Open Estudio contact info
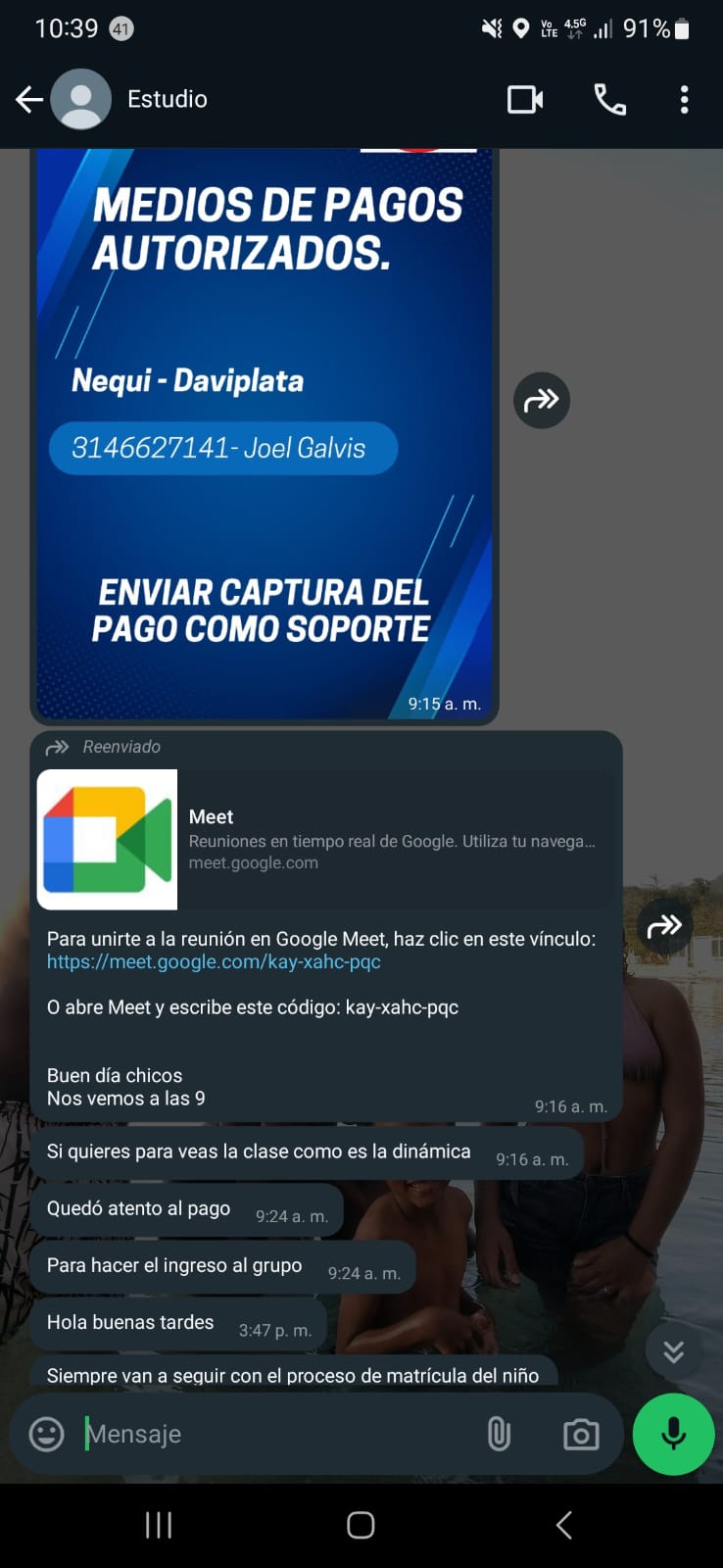Viewport: 723px width, 1568px height. (x=168, y=99)
